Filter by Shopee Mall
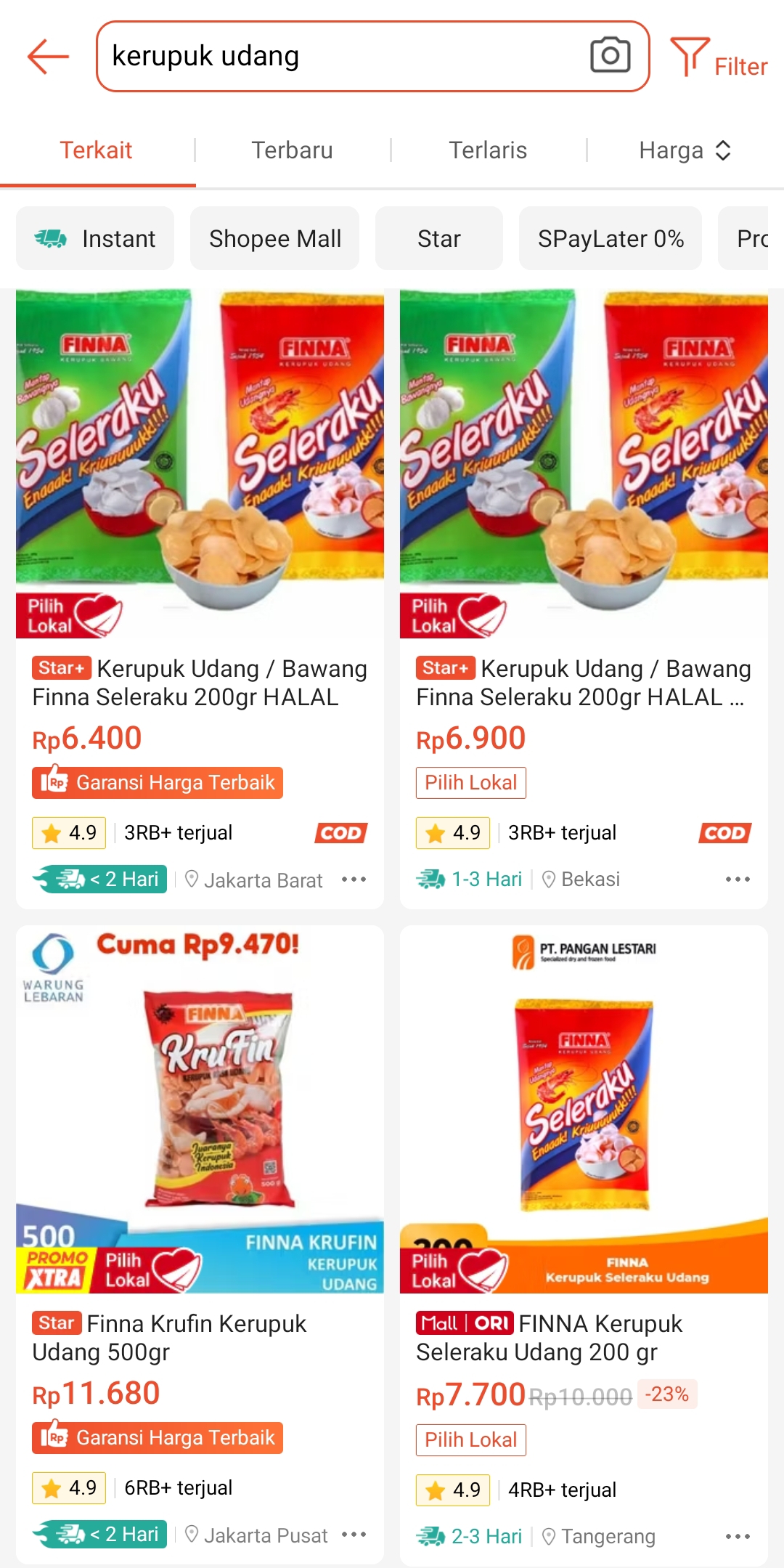 pyautogui.click(x=274, y=238)
